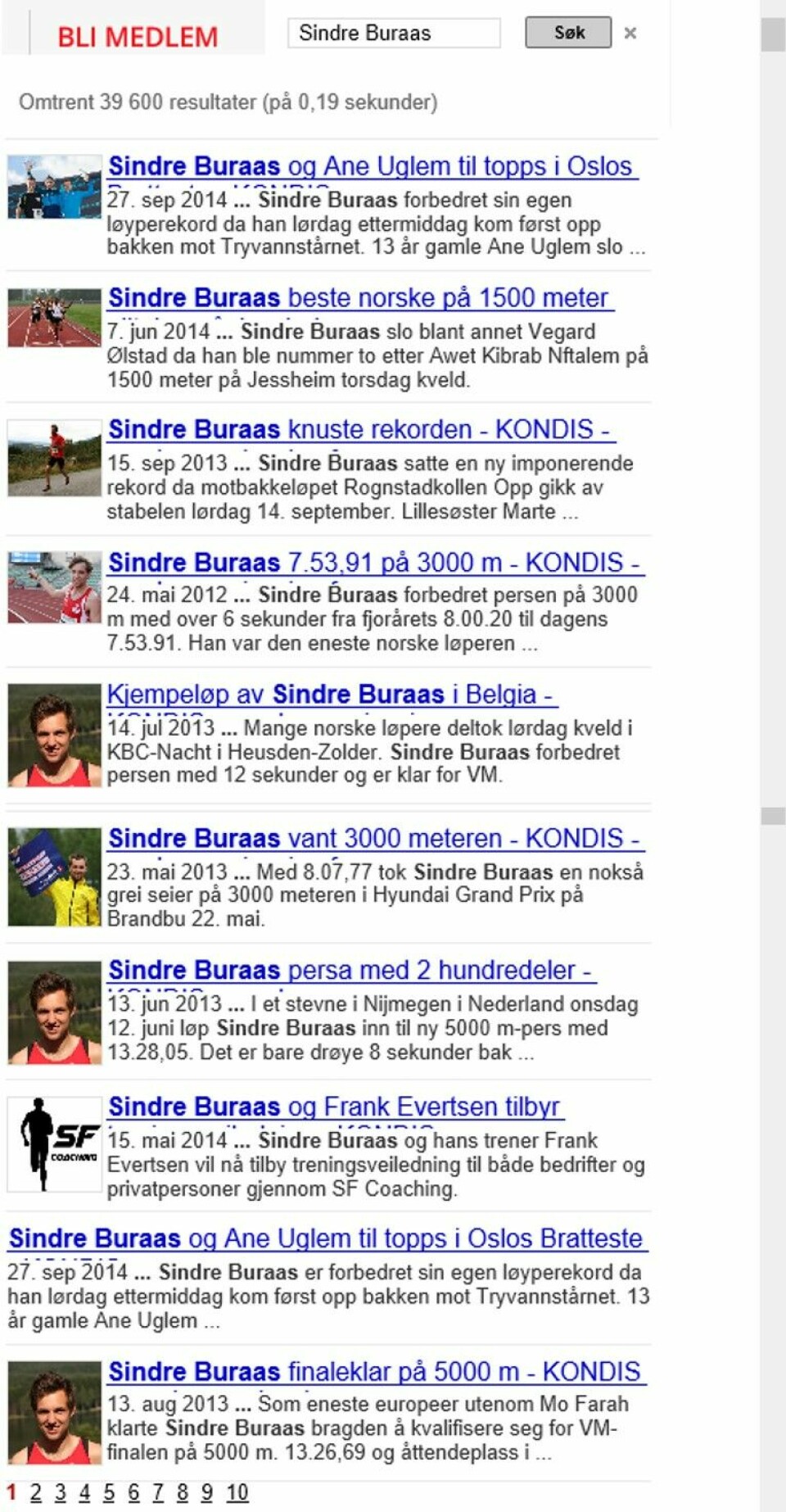The image size is (786, 1512).
Task: Open 'Sindre Buraas persa med 2 hundredeler'
Action: click(350, 970)
